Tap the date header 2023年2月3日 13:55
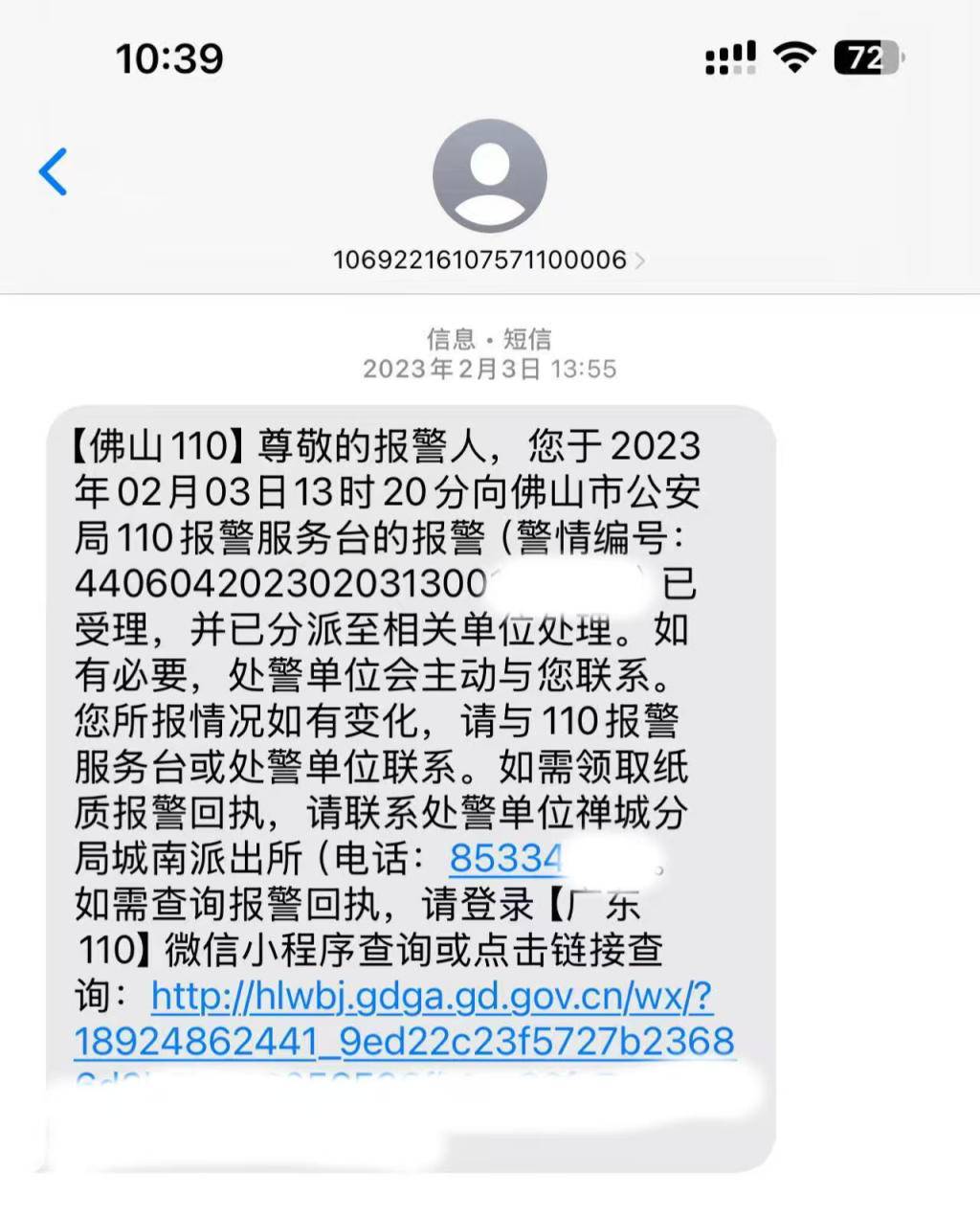This screenshot has height=1217, width=980. coord(490,367)
